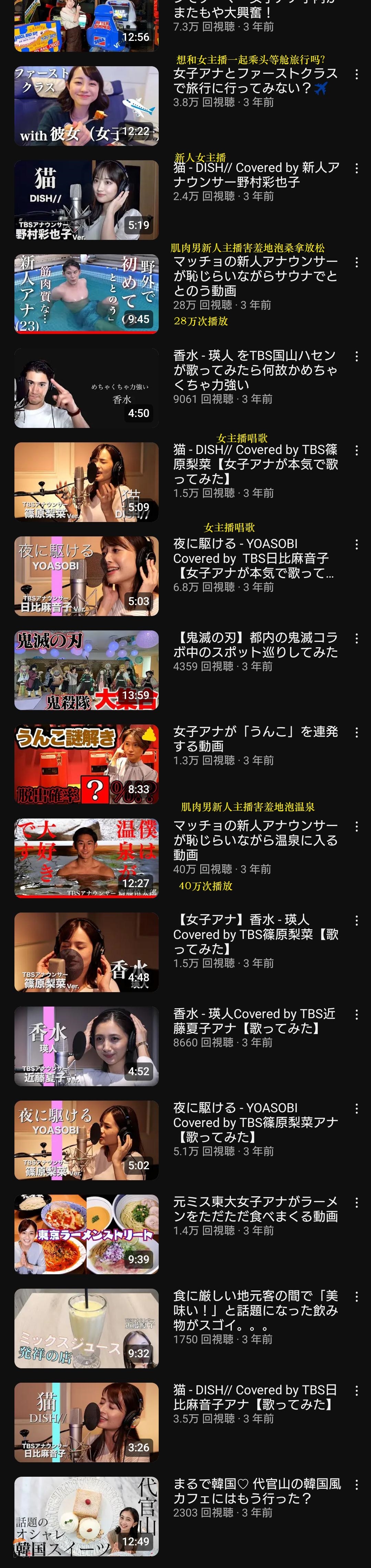This screenshot has width=371, height=1568.
Task: Open menu for the 5:03 夜に駆ける cover
Action: [356, 545]
